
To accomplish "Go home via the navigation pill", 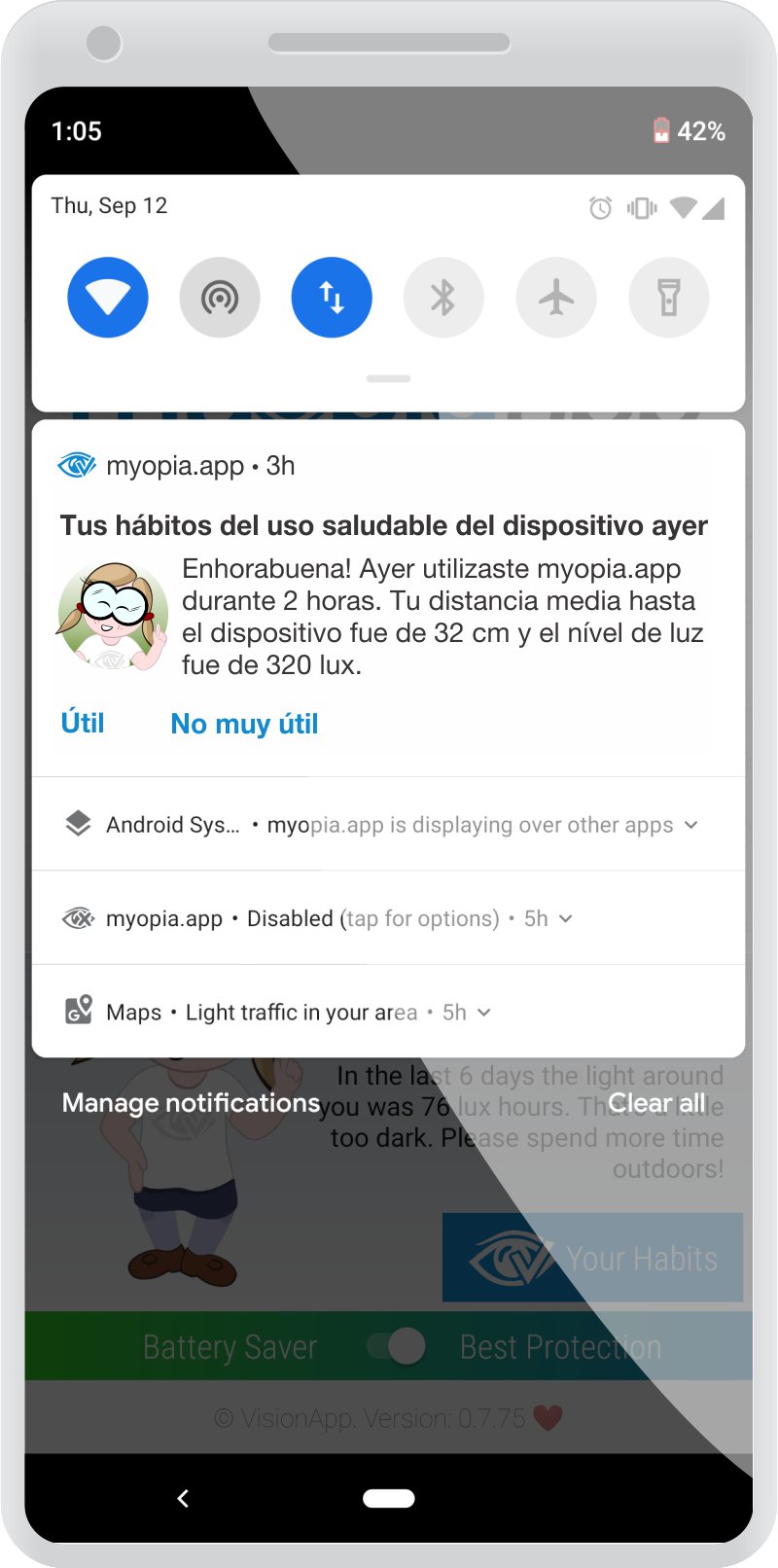I will (389, 1498).
